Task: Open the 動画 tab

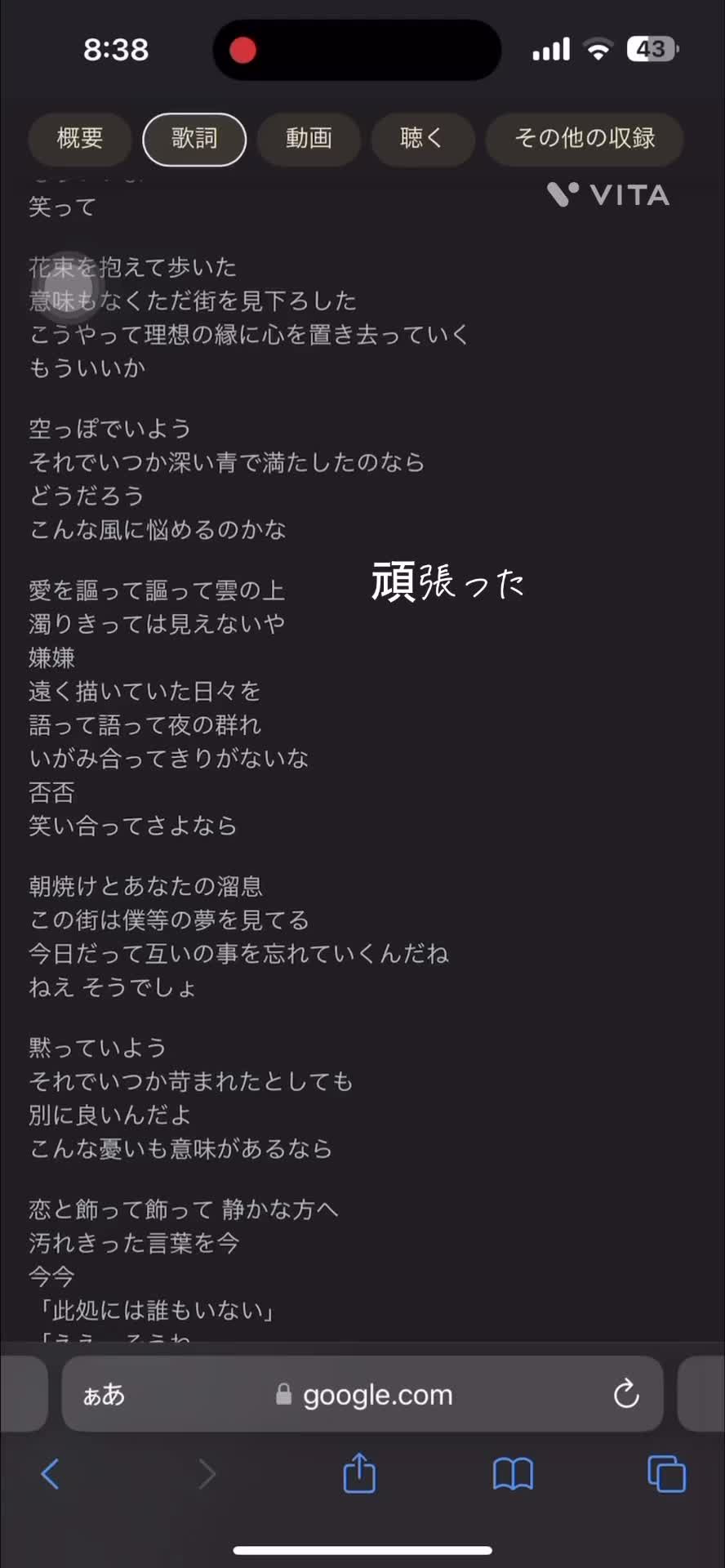Action: 309,139
